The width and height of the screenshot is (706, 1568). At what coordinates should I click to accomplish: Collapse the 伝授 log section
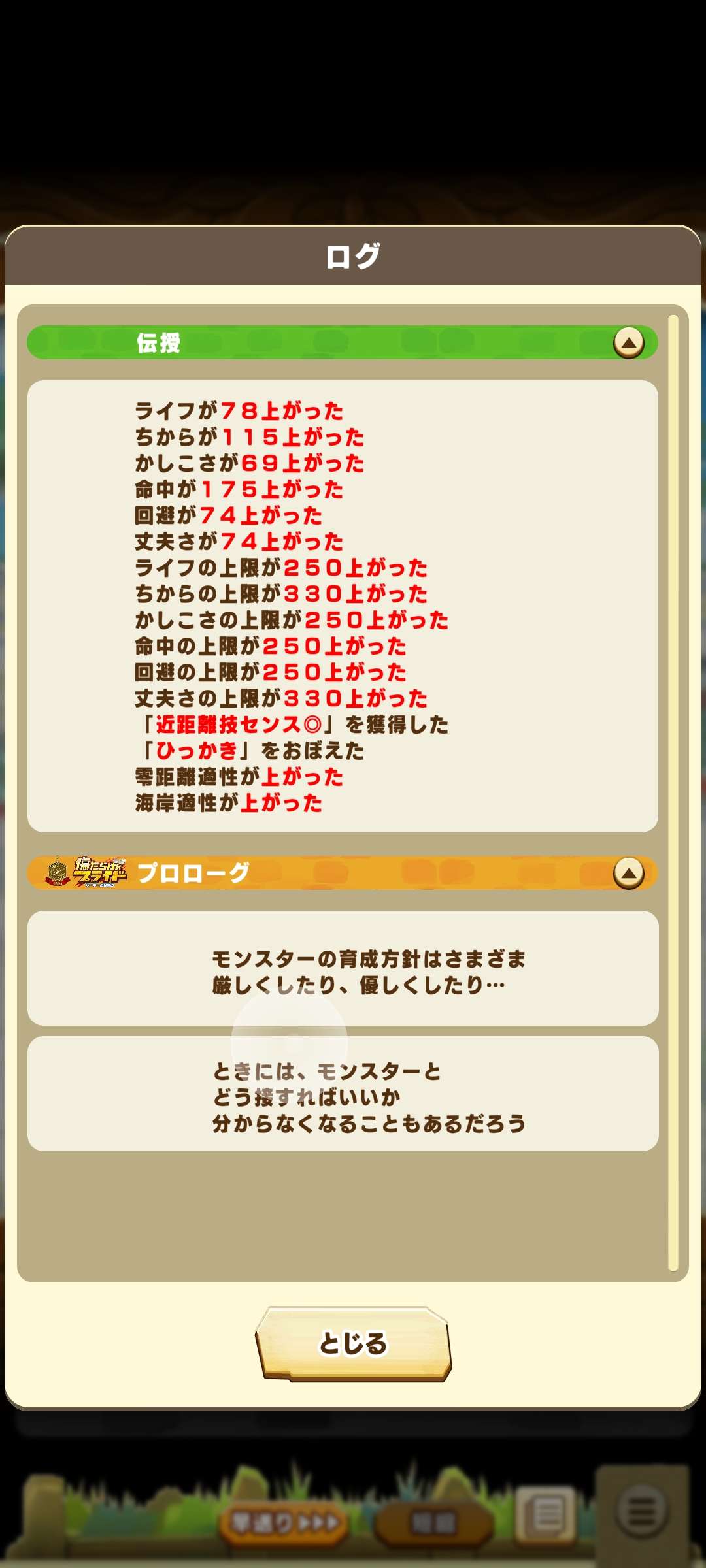tap(628, 342)
